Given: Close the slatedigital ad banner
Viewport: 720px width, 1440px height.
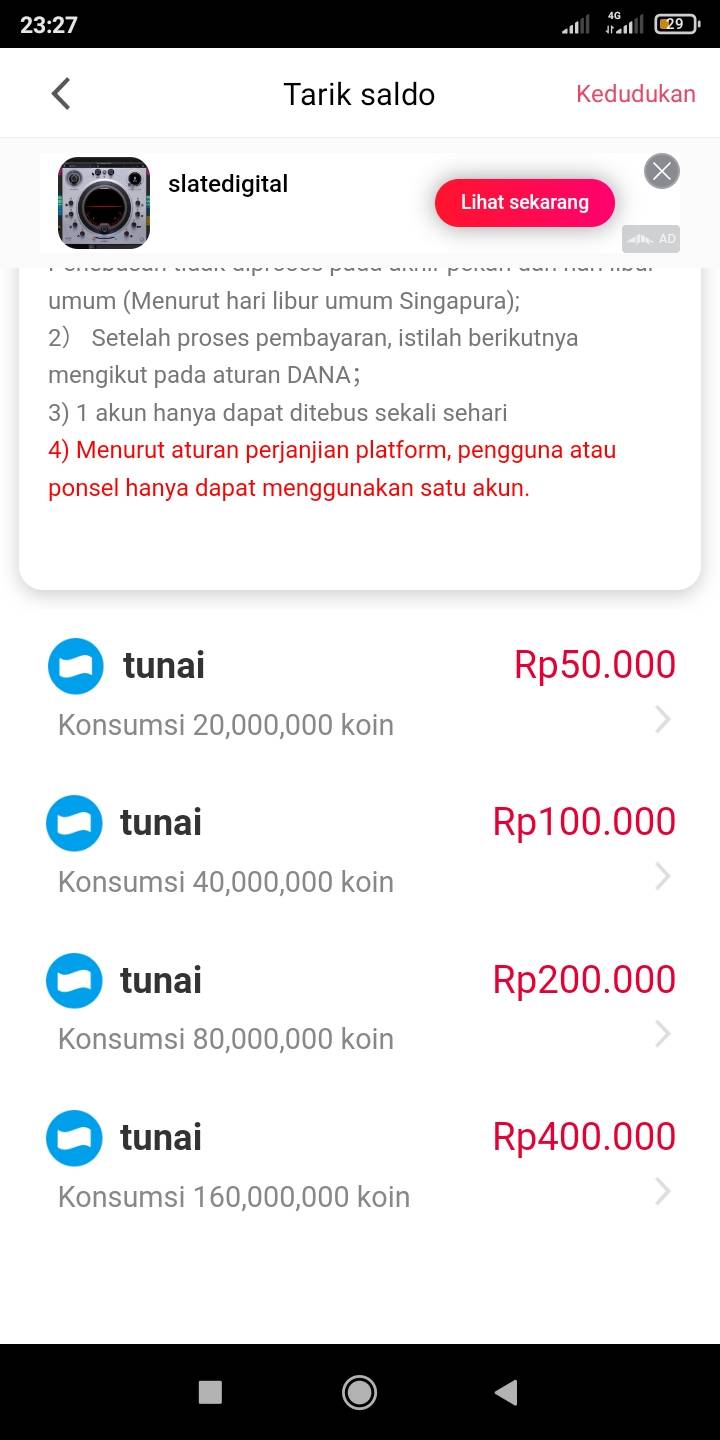Looking at the screenshot, I should click(662, 171).
